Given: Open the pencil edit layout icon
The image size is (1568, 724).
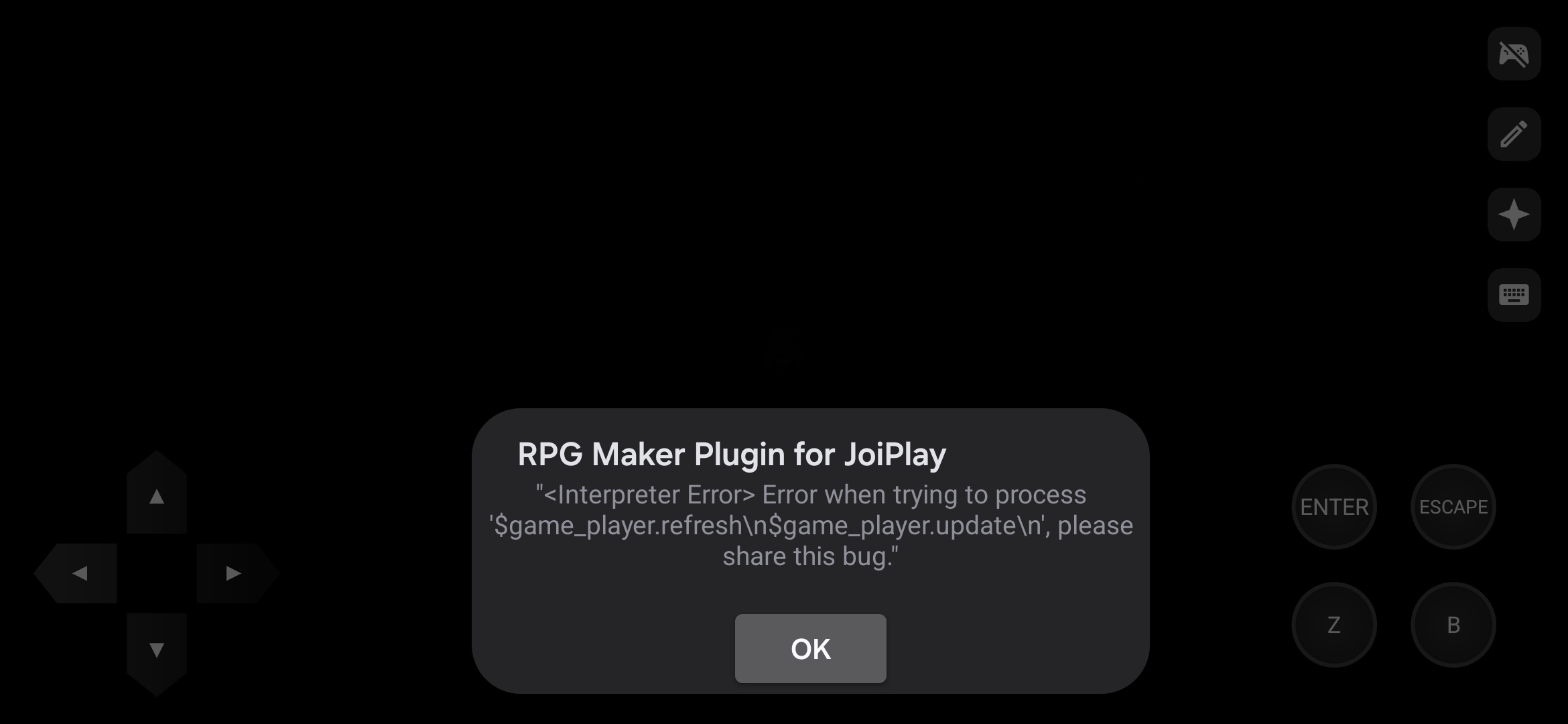Looking at the screenshot, I should [x=1514, y=134].
